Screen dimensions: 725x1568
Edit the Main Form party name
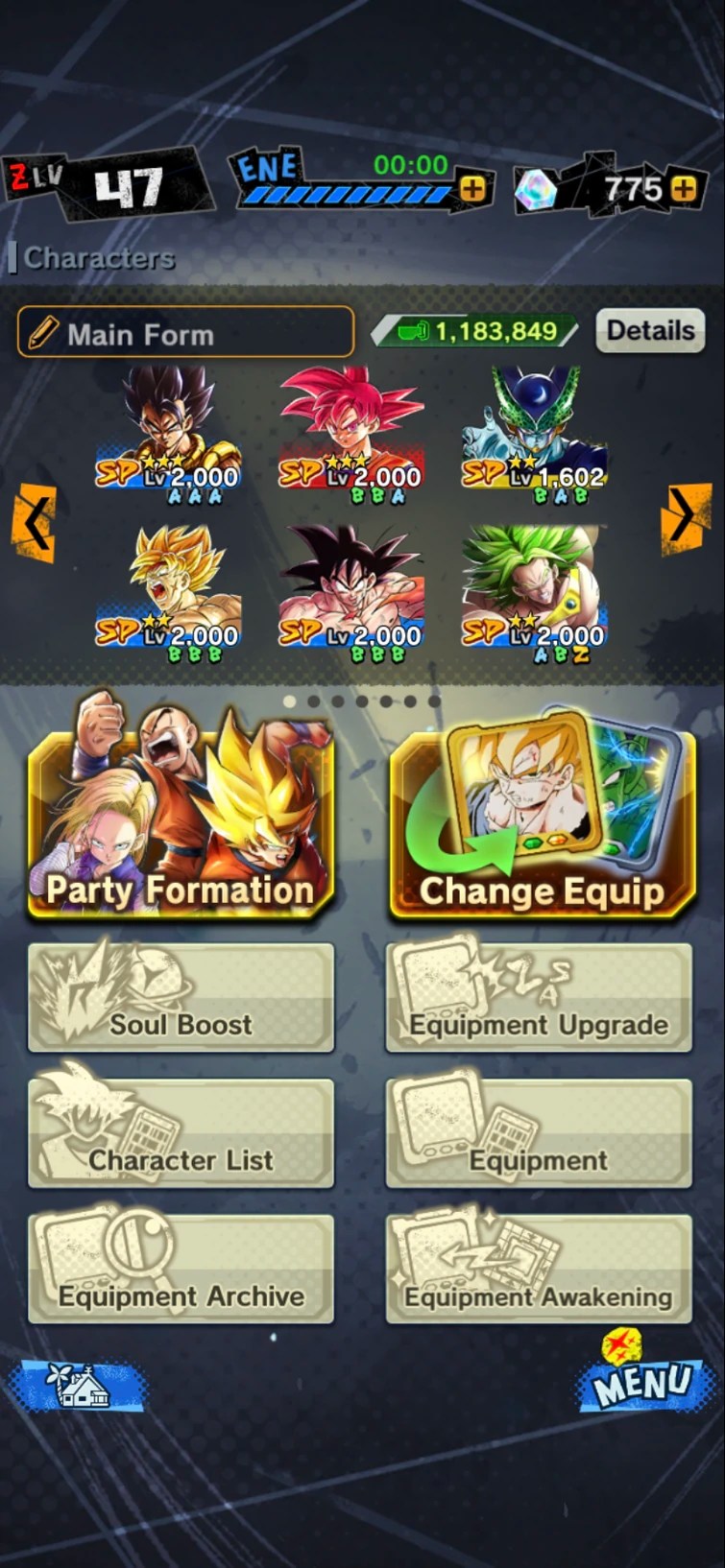point(185,333)
